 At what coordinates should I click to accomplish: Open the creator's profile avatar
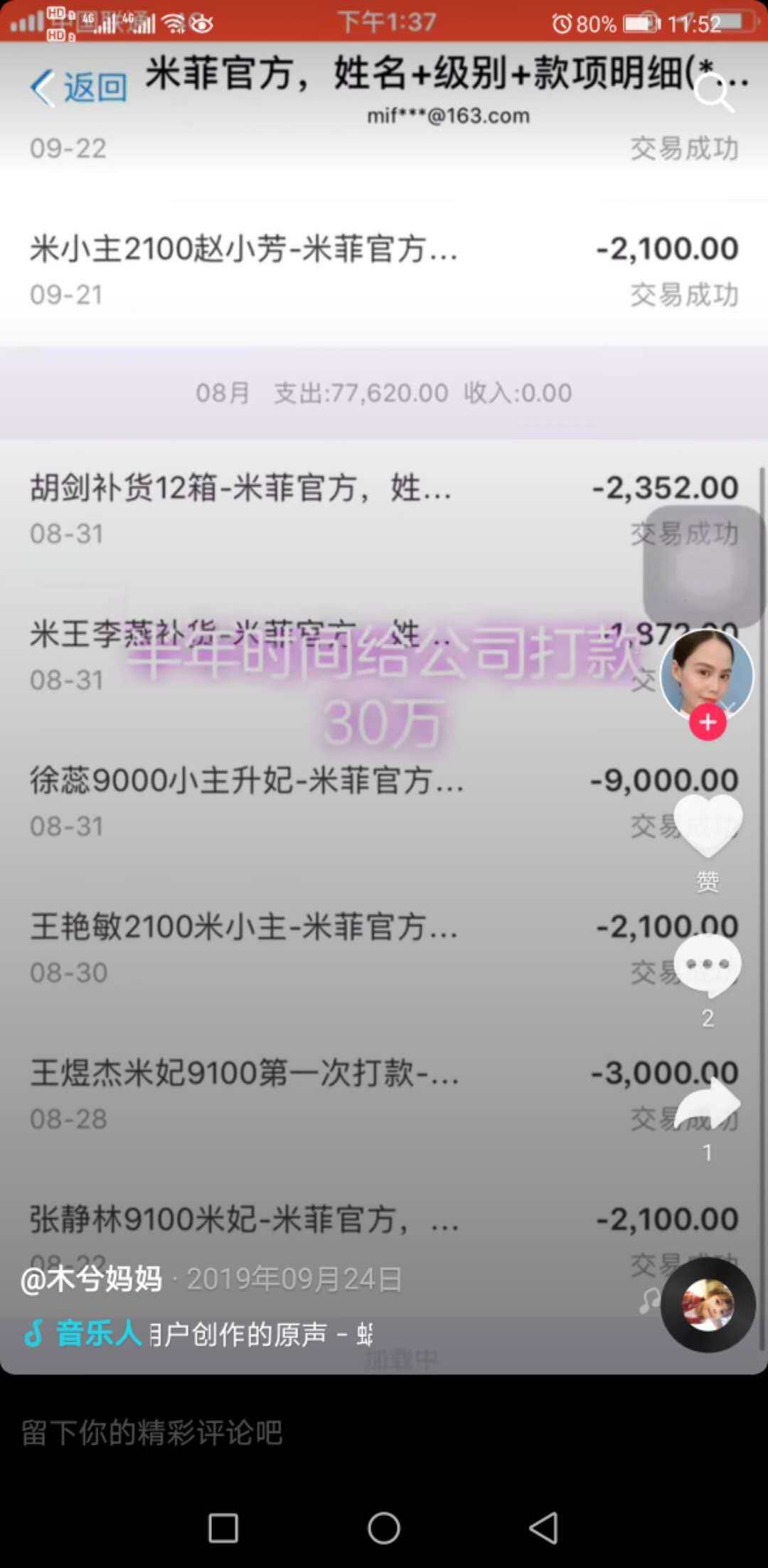point(706,674)
